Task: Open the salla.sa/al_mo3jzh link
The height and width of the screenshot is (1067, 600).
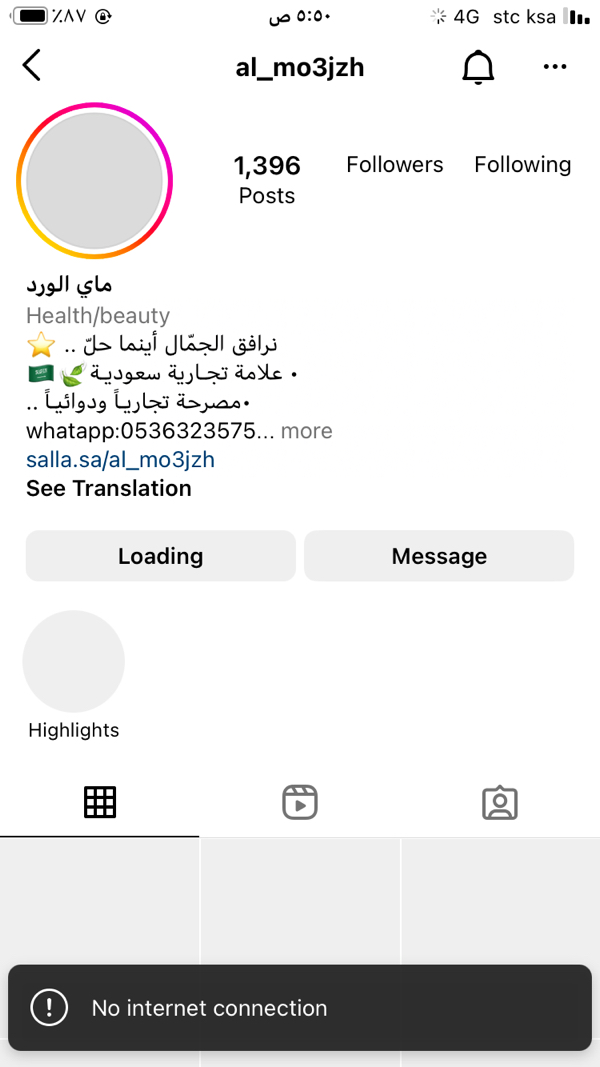Action: pyautogui.click(x=120, y=460)
